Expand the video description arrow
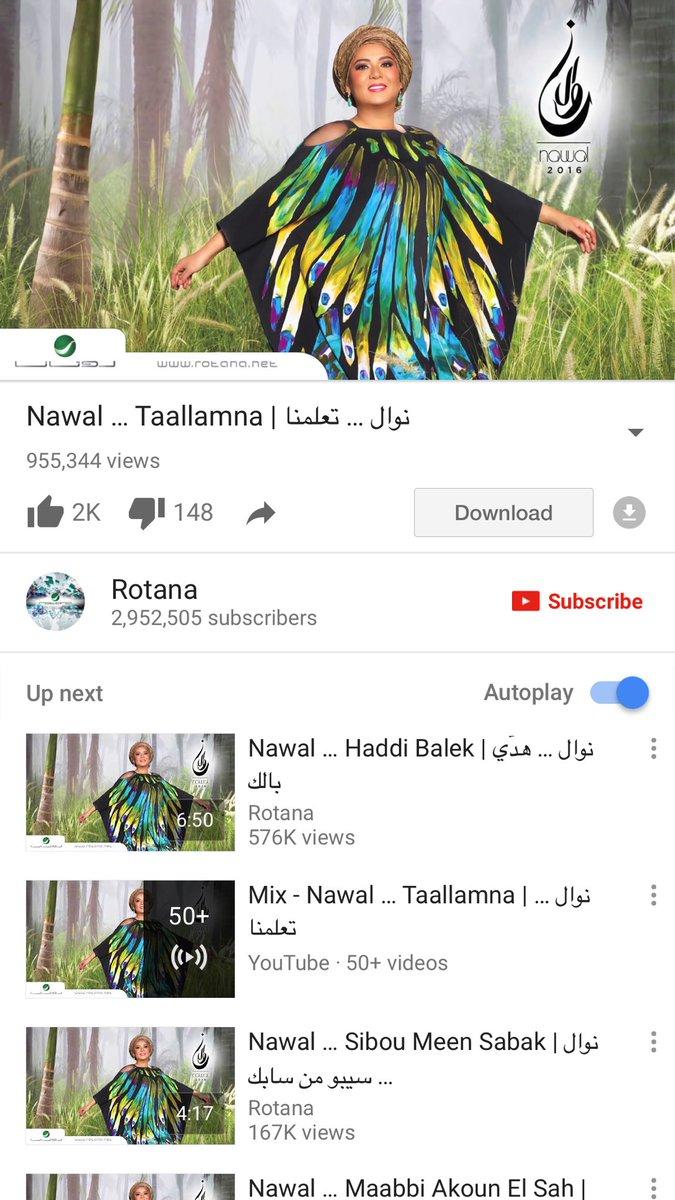Image resolution: width=675 pixels, height=1200 pixels. click(635, 432)
